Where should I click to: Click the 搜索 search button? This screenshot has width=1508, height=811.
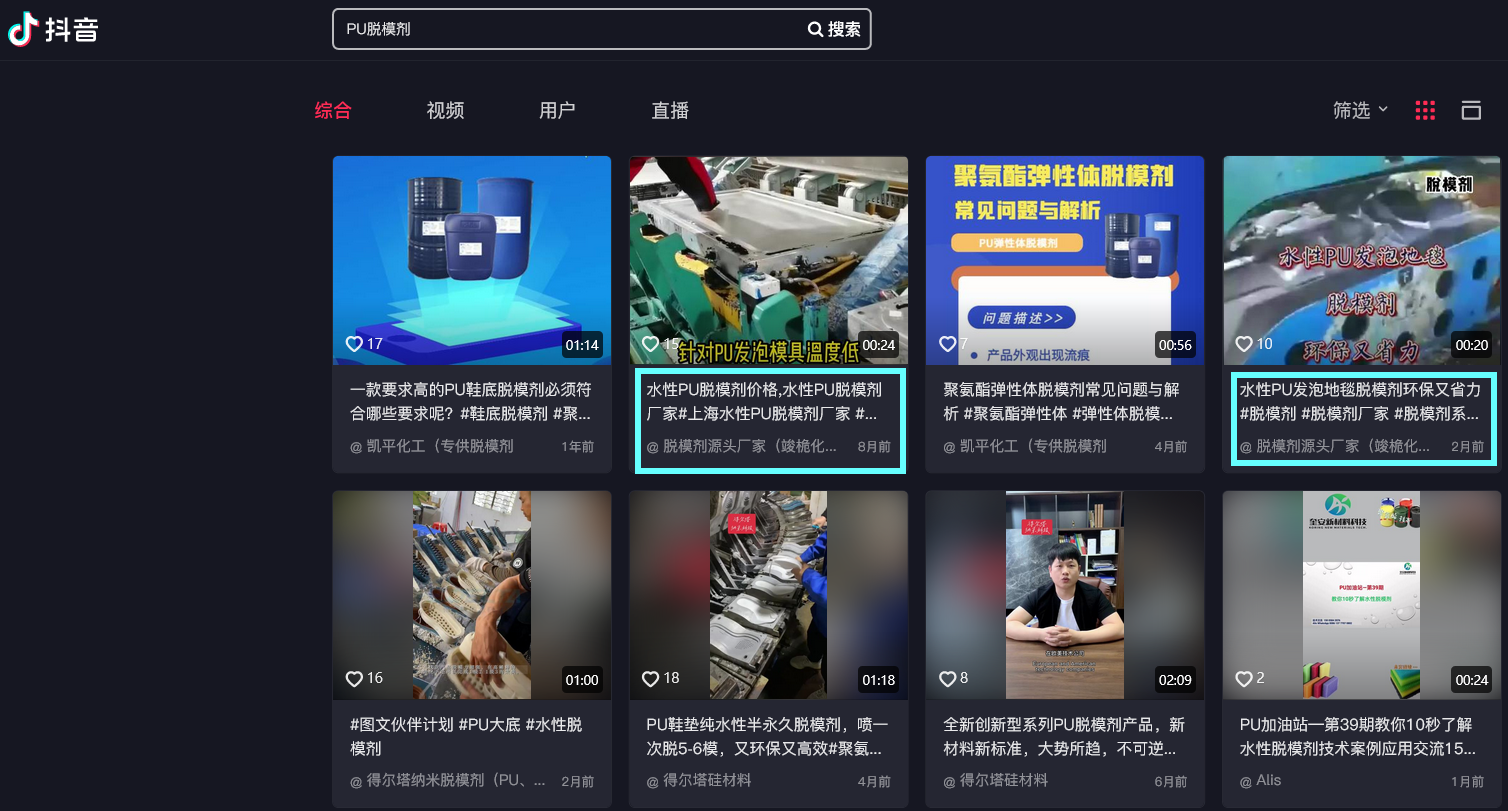835,29
